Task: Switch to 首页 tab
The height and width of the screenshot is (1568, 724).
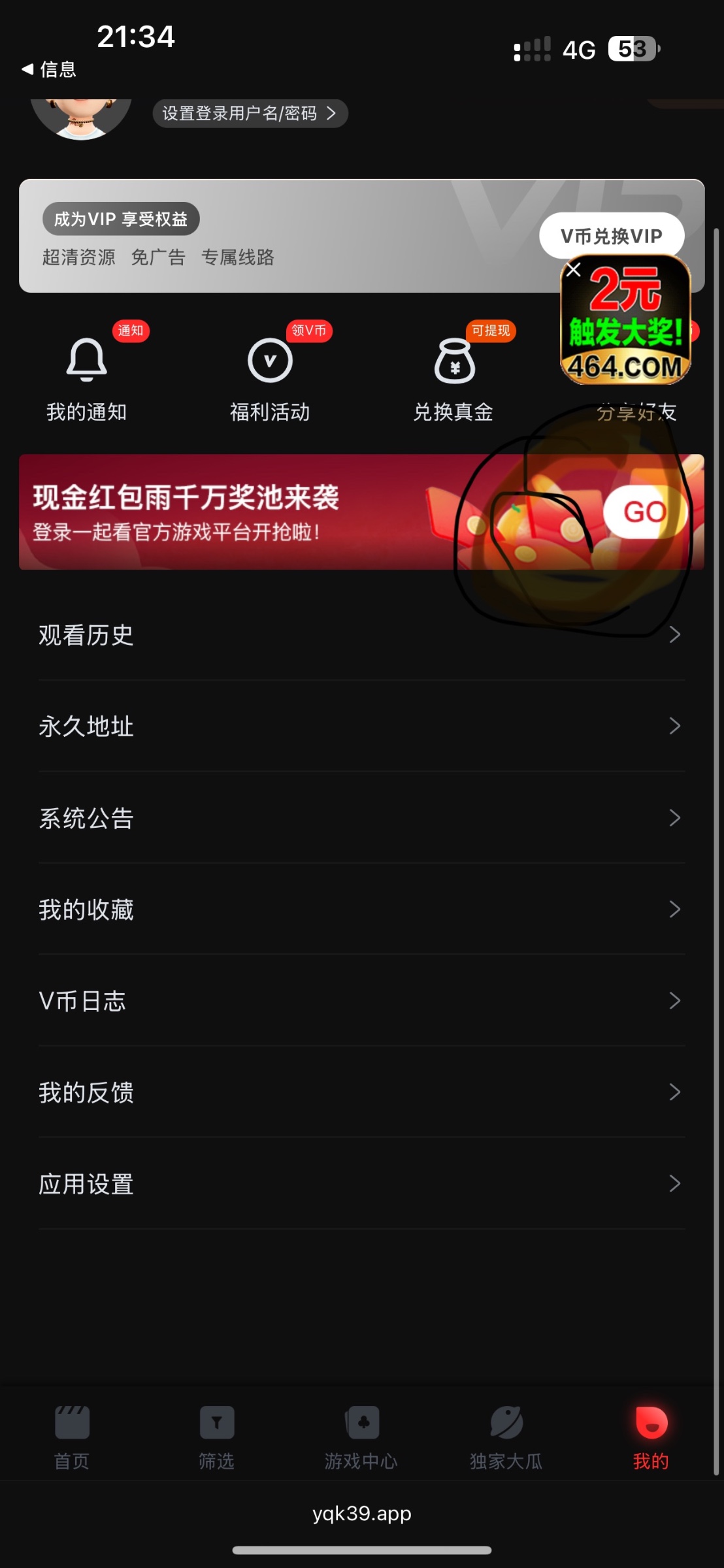Action: point(72,1435)
